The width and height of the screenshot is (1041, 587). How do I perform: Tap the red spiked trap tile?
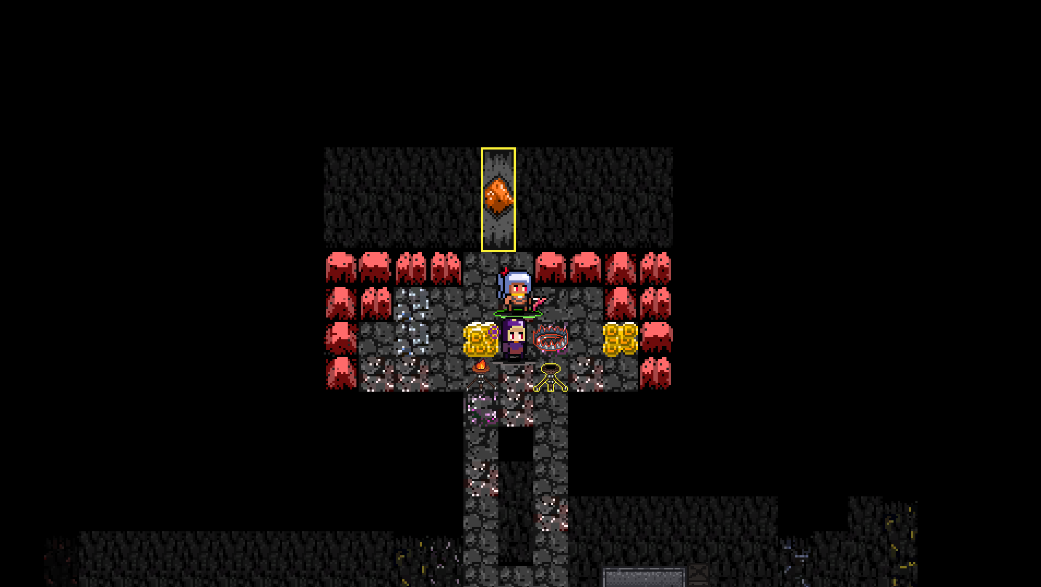tap(551, 340)
